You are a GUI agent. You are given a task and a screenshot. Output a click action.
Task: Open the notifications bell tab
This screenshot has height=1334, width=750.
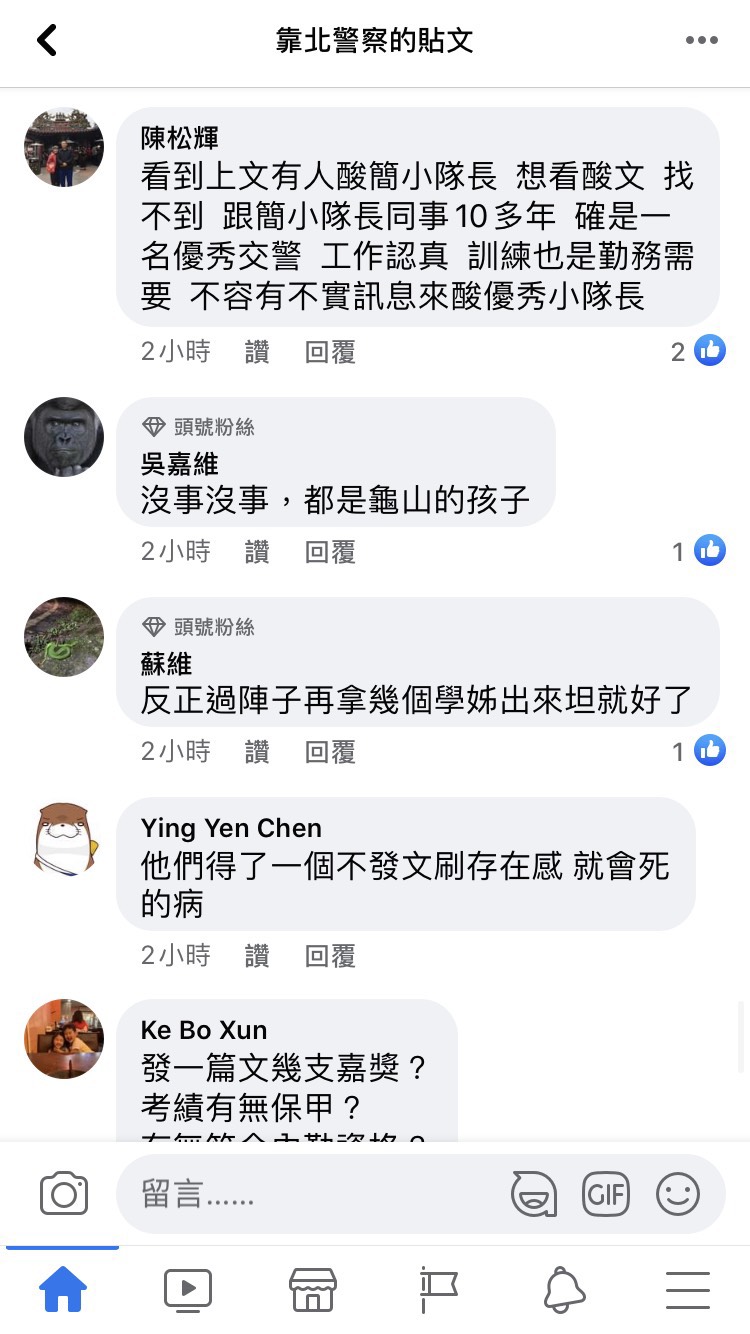(x=564, y=1290)
